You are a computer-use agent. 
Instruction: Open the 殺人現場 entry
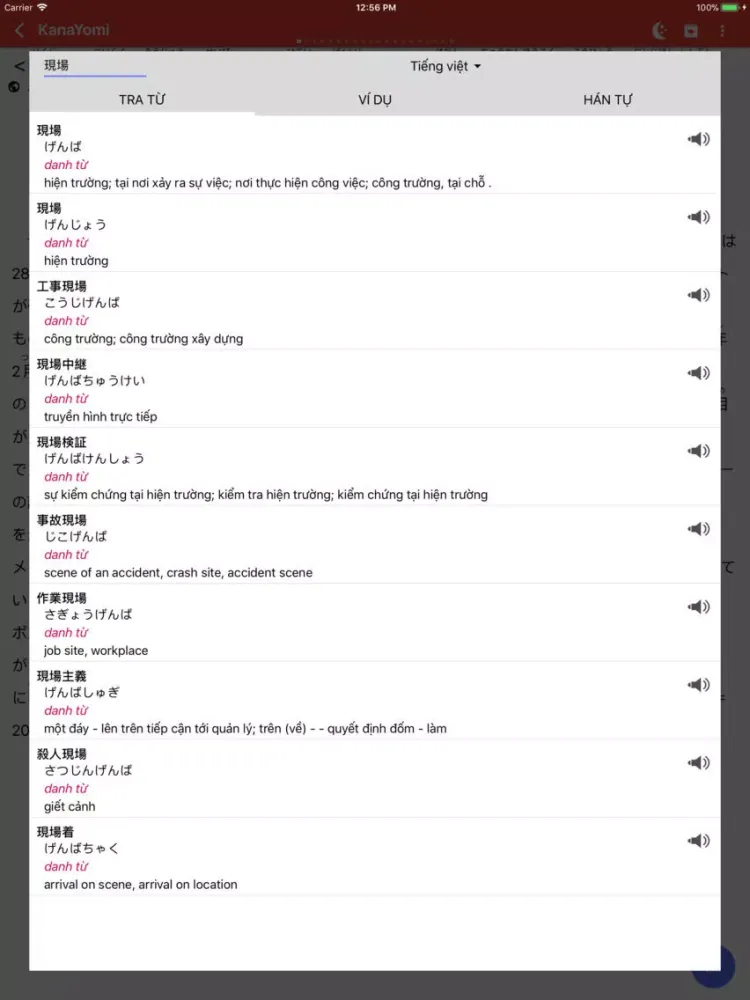click(x=300, y=780)
